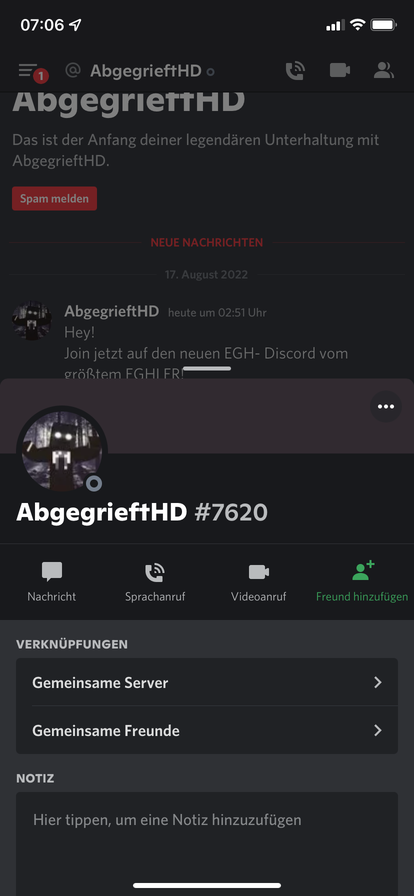Image resolution: width=414 pixels, height=896 pixels.
Task: Open Gemeinsame Freunde row
Action: click(x=207, y=730)
